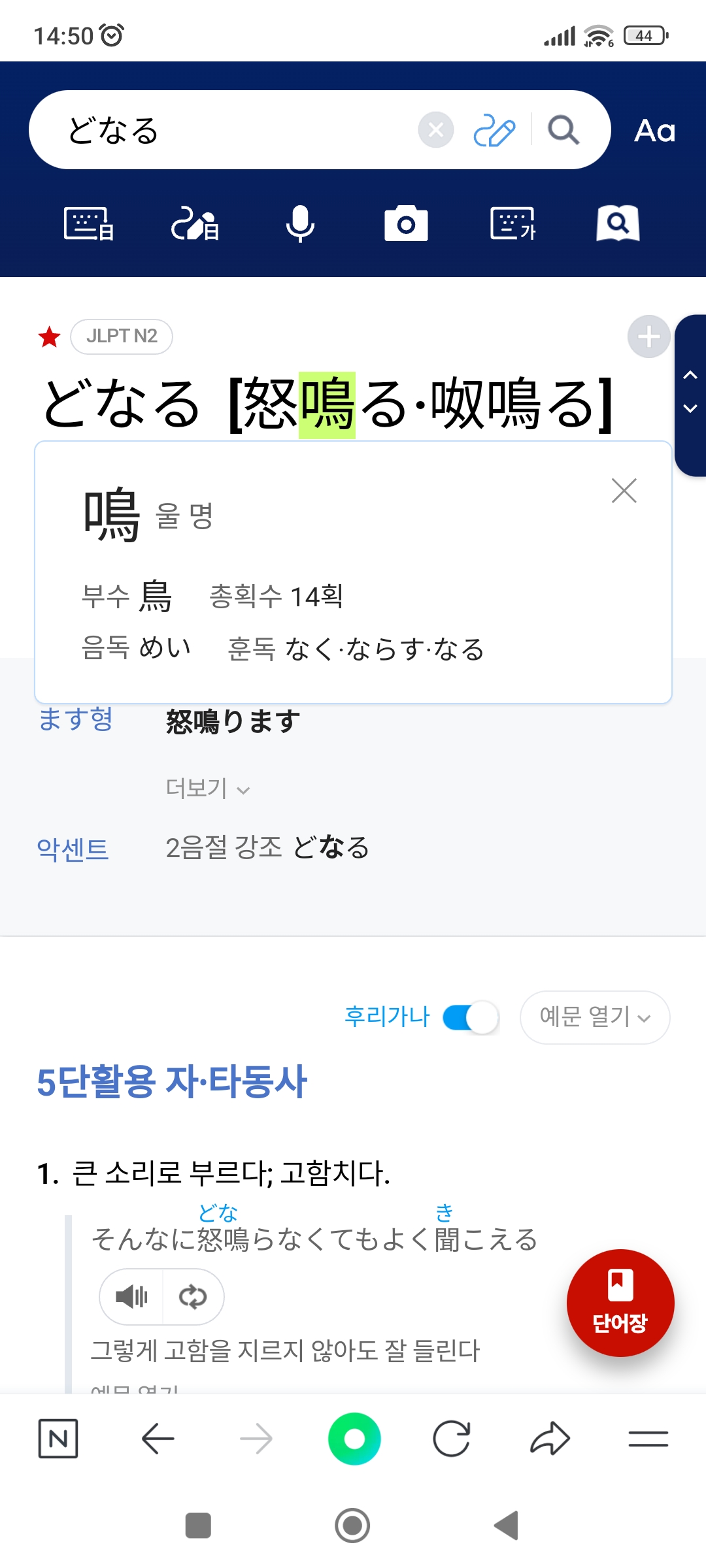Open camera search
Viewport: 706px width, 1568px height.
(x=406, y=224)
